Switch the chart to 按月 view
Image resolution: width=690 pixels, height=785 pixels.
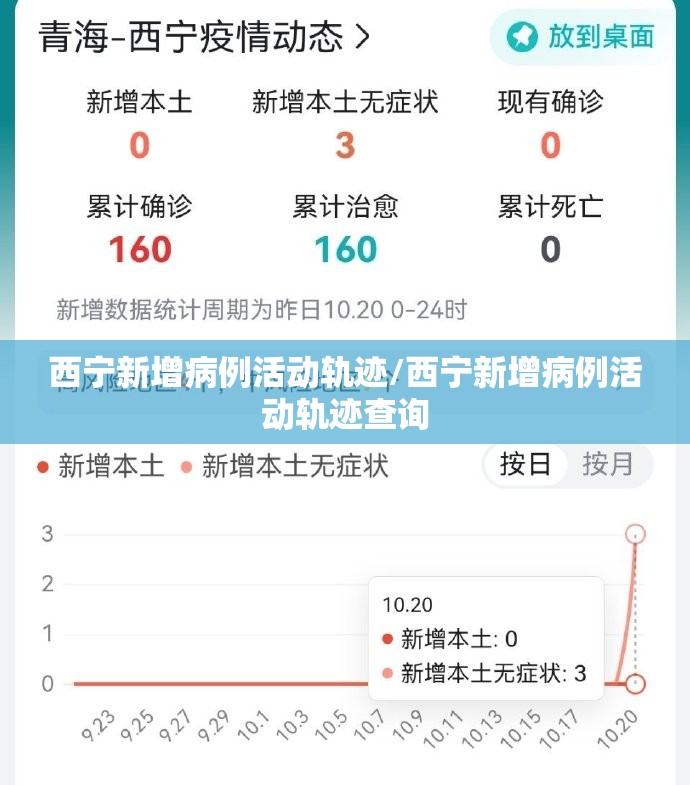point(608,464)
